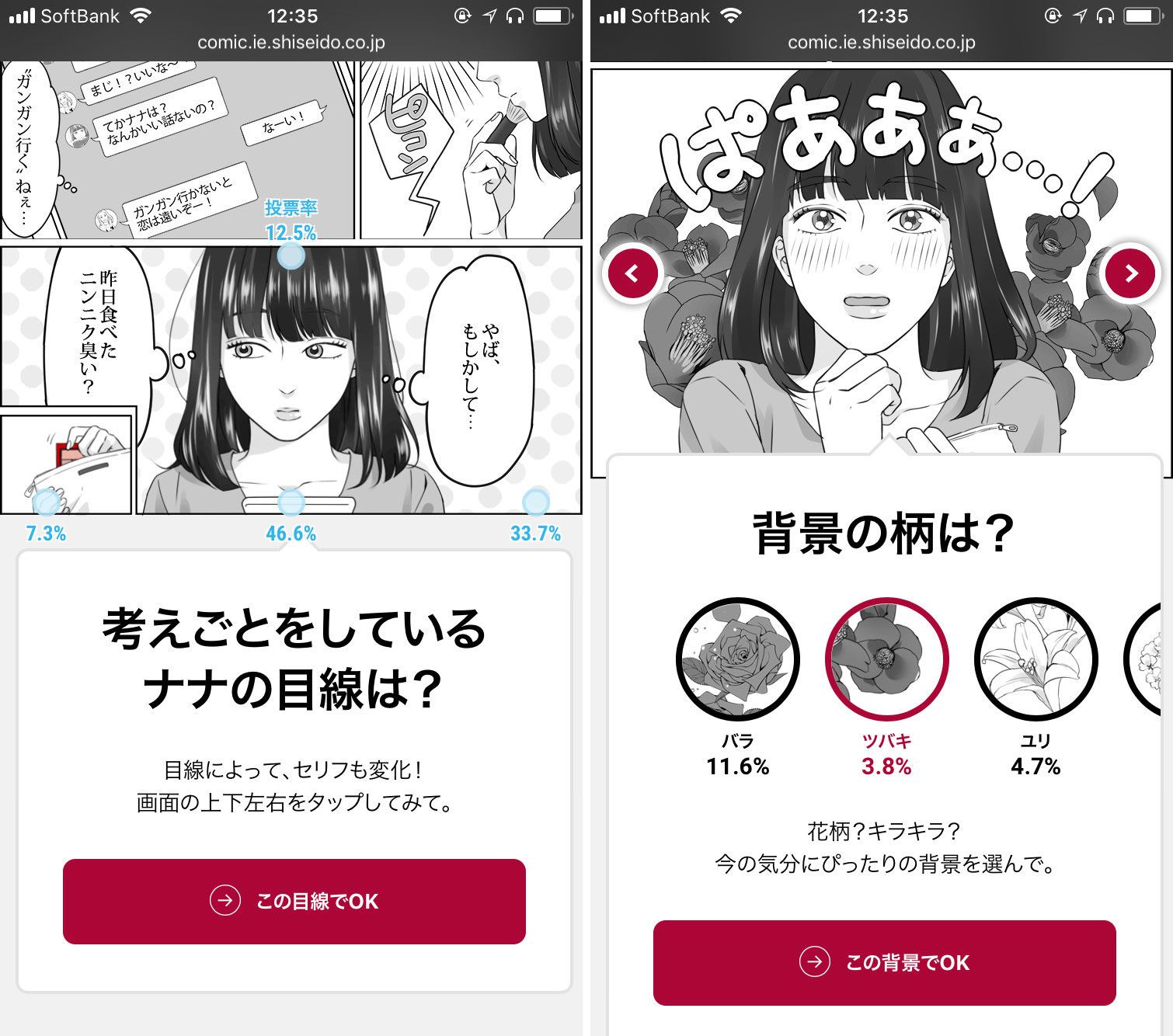Tap the 46.6% downward gaze point

click(291, 502)
